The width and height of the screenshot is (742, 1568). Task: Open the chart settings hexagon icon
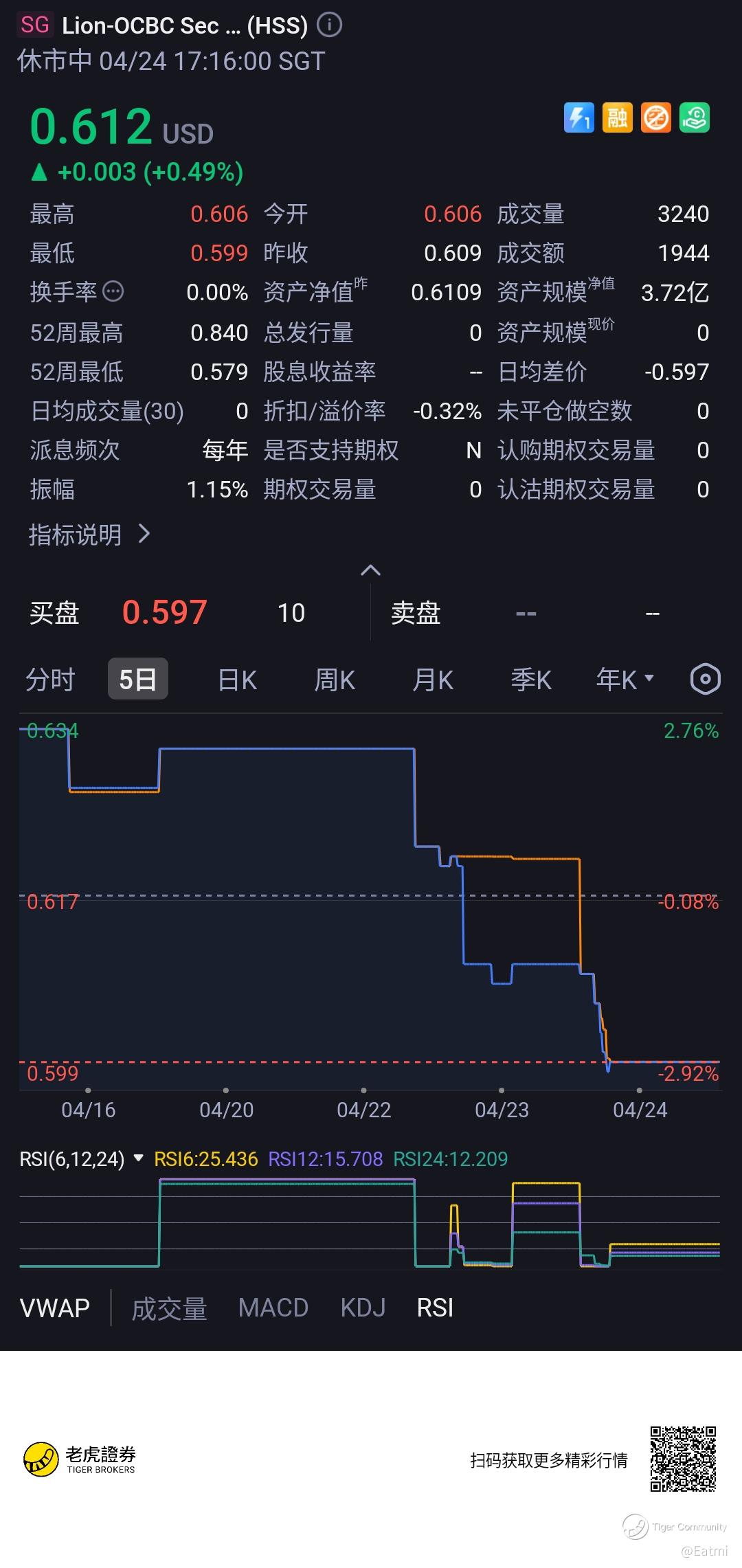[705, 680]
